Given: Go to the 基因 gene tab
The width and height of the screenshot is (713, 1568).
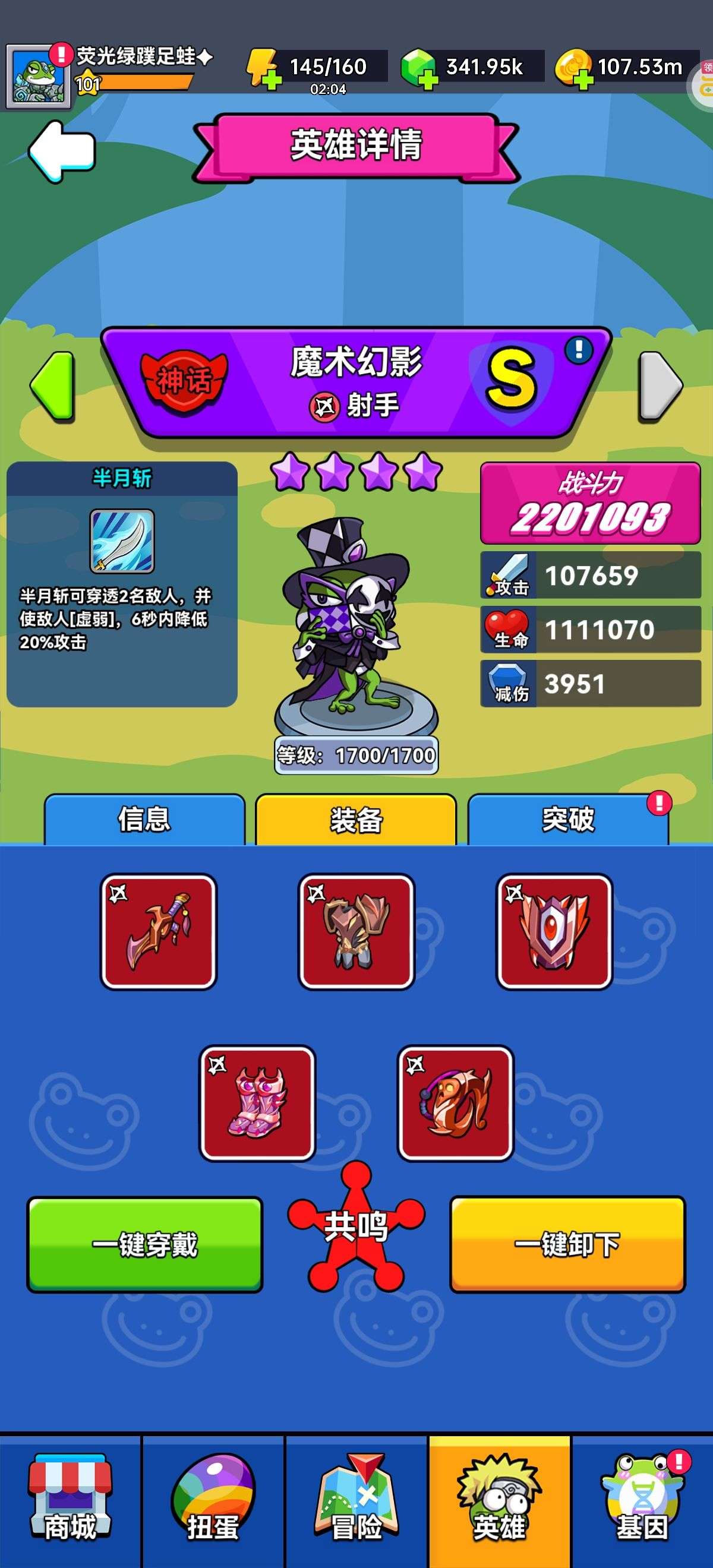Looking at the screenshot, I should [642, 1500].
